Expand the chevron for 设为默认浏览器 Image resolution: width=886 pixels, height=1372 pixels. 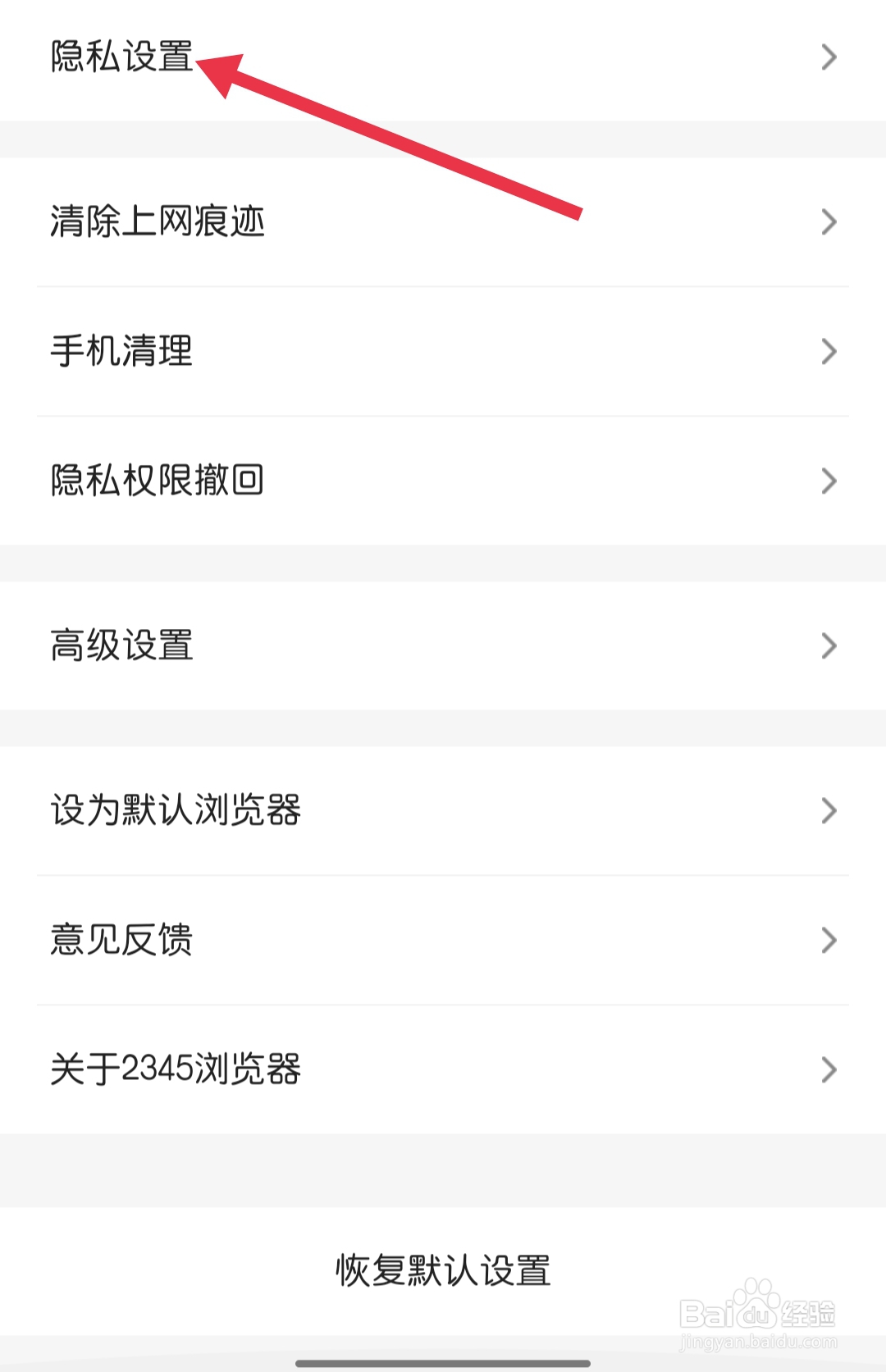click(x=828, y=810)
